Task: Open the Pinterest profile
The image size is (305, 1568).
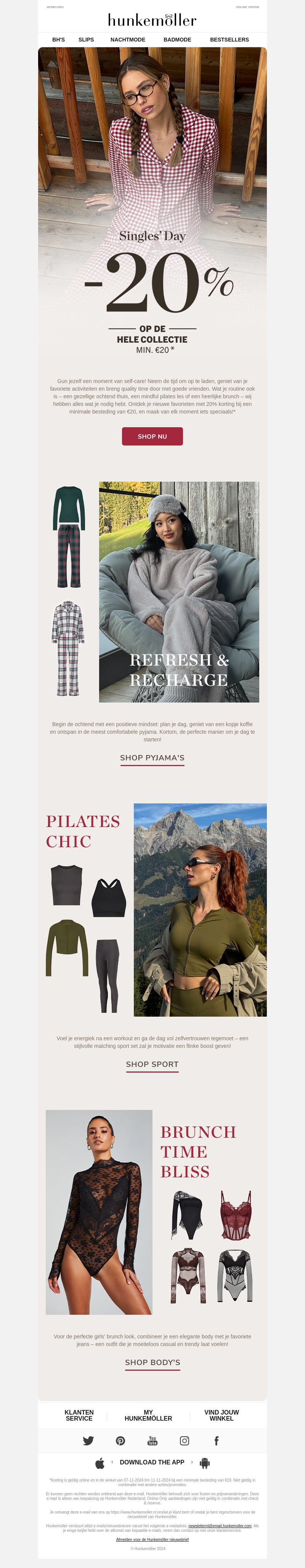Action: (120, 1441)
